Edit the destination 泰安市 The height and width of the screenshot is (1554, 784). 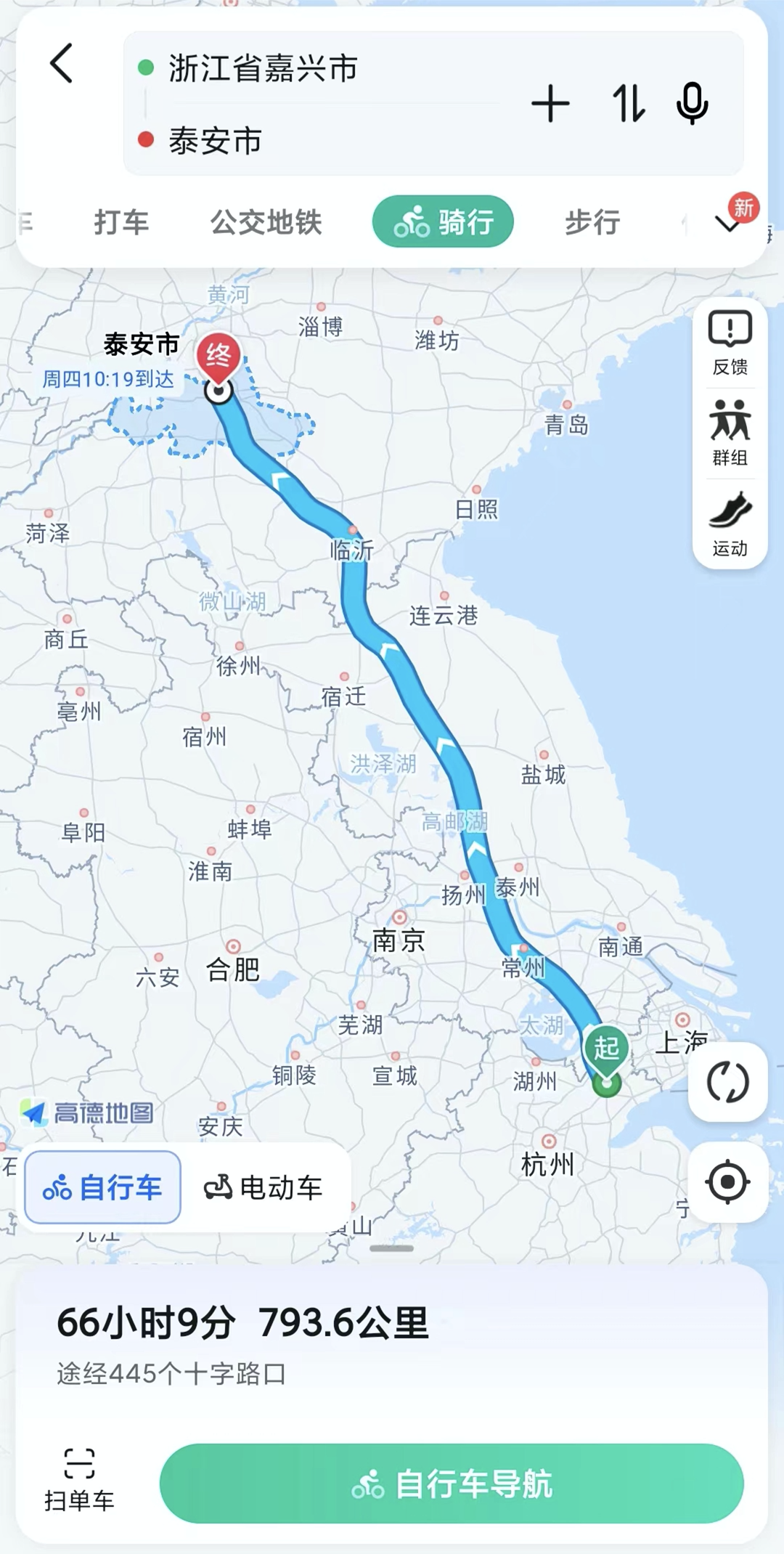[215, 140]
